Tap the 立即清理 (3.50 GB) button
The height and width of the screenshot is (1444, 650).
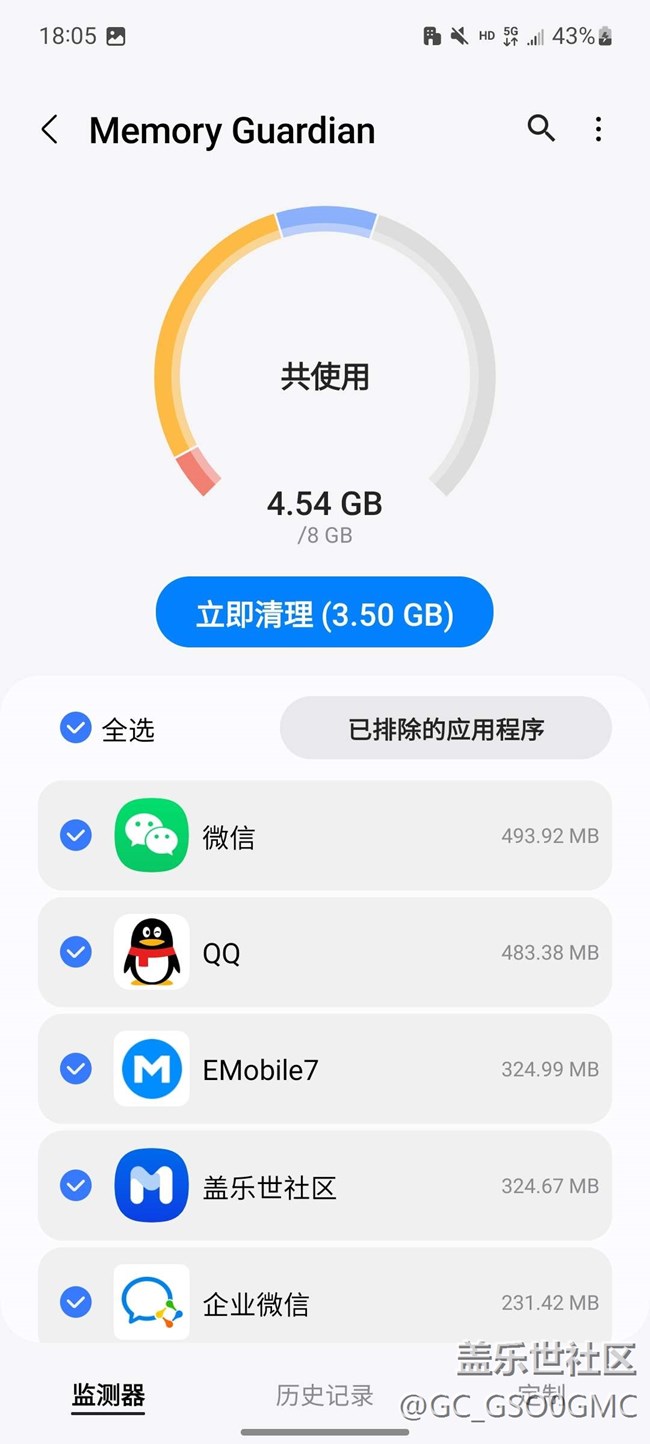point(325,612)
